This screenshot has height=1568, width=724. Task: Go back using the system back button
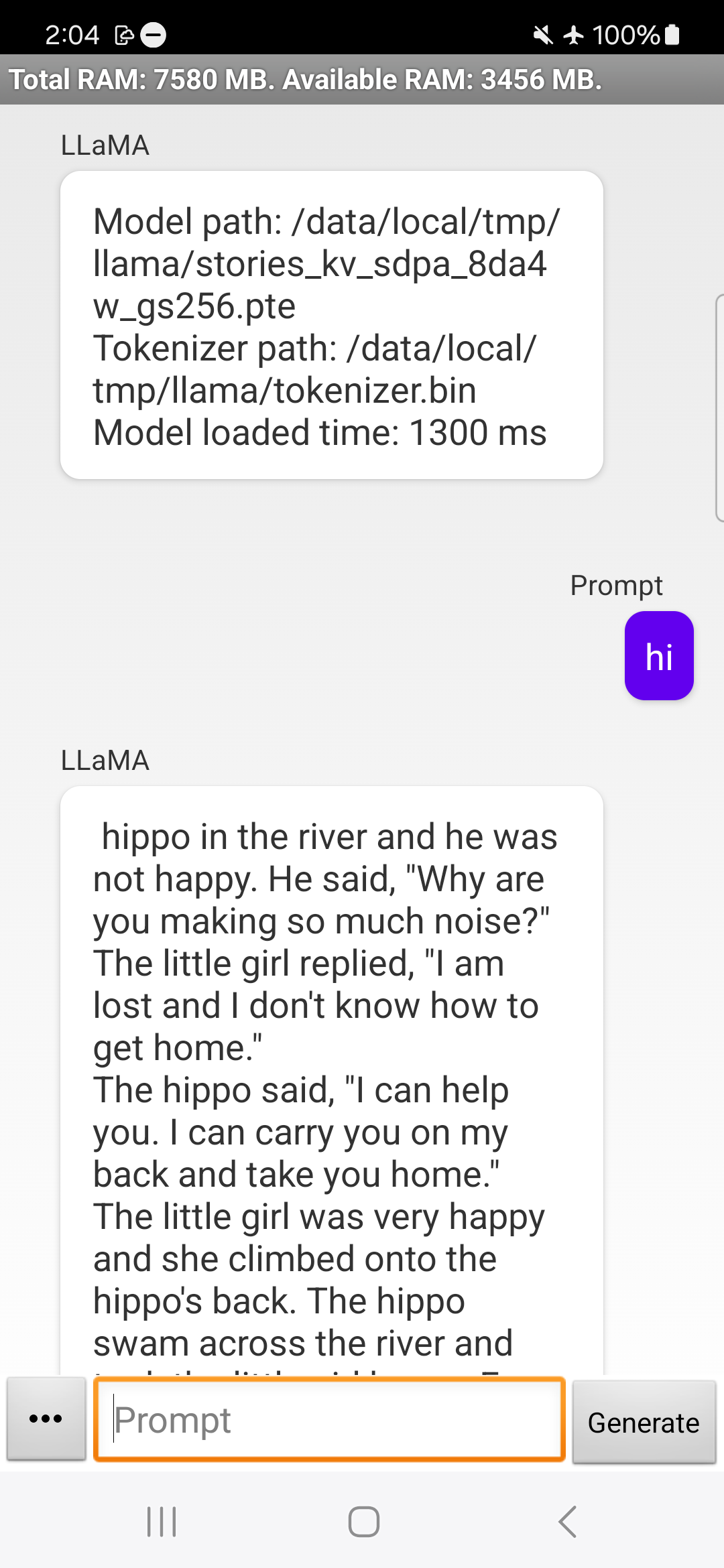point(567,1521)
